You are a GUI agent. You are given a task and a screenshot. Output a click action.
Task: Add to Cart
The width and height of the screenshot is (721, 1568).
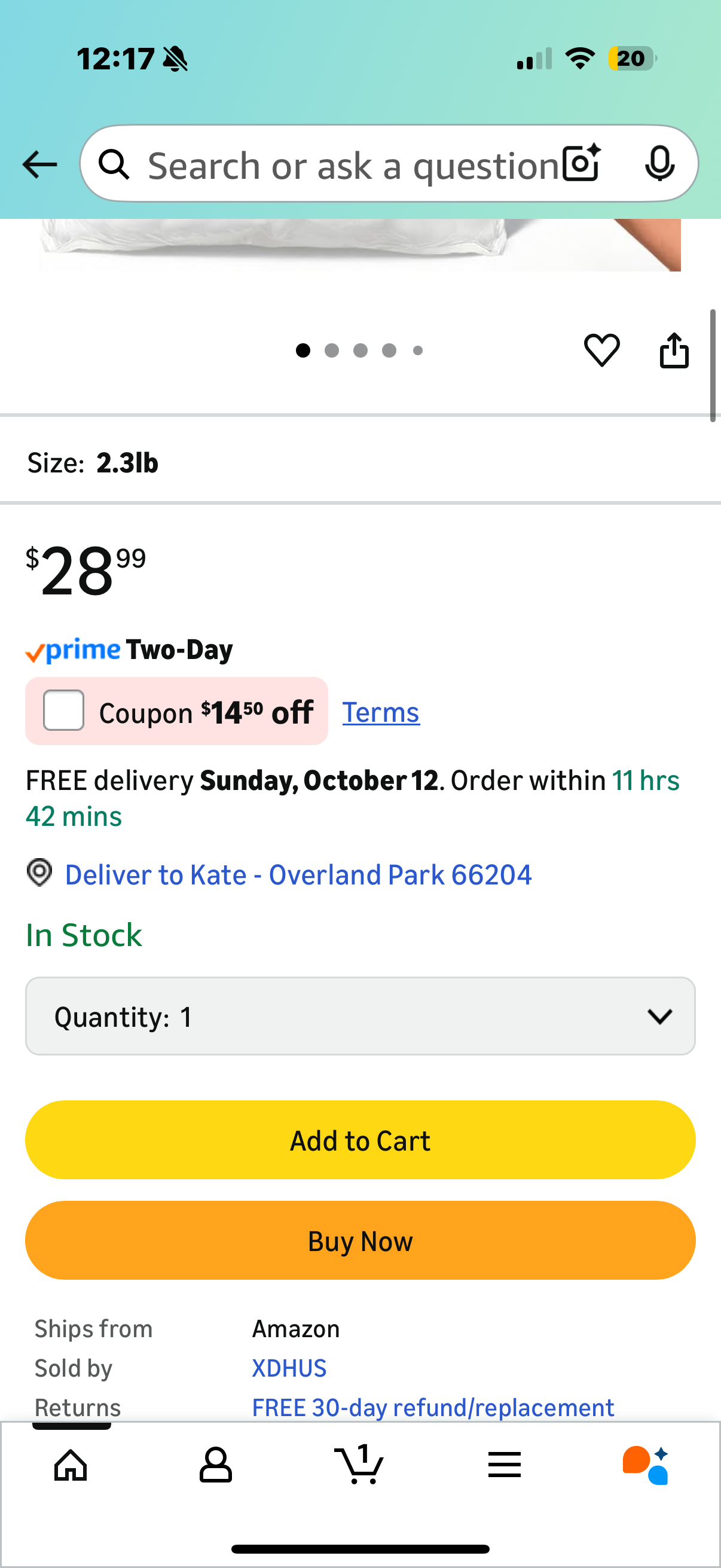click(359, 1139)
